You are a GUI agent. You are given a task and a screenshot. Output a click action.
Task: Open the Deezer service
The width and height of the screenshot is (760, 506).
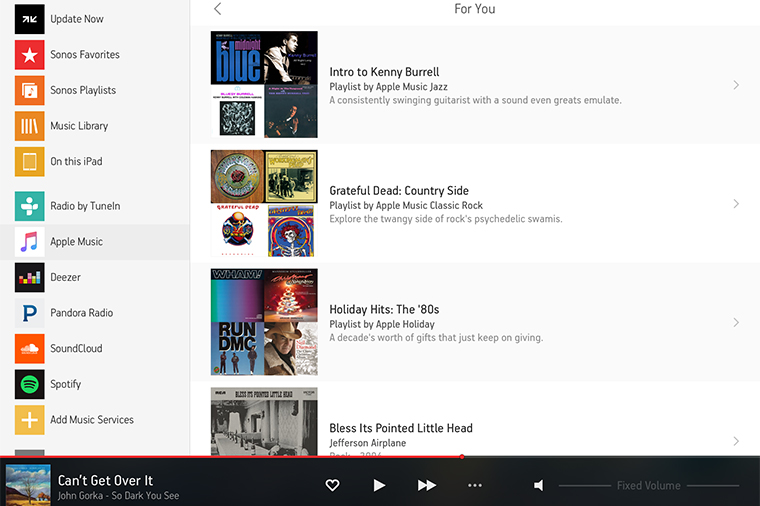coord(65,277)
